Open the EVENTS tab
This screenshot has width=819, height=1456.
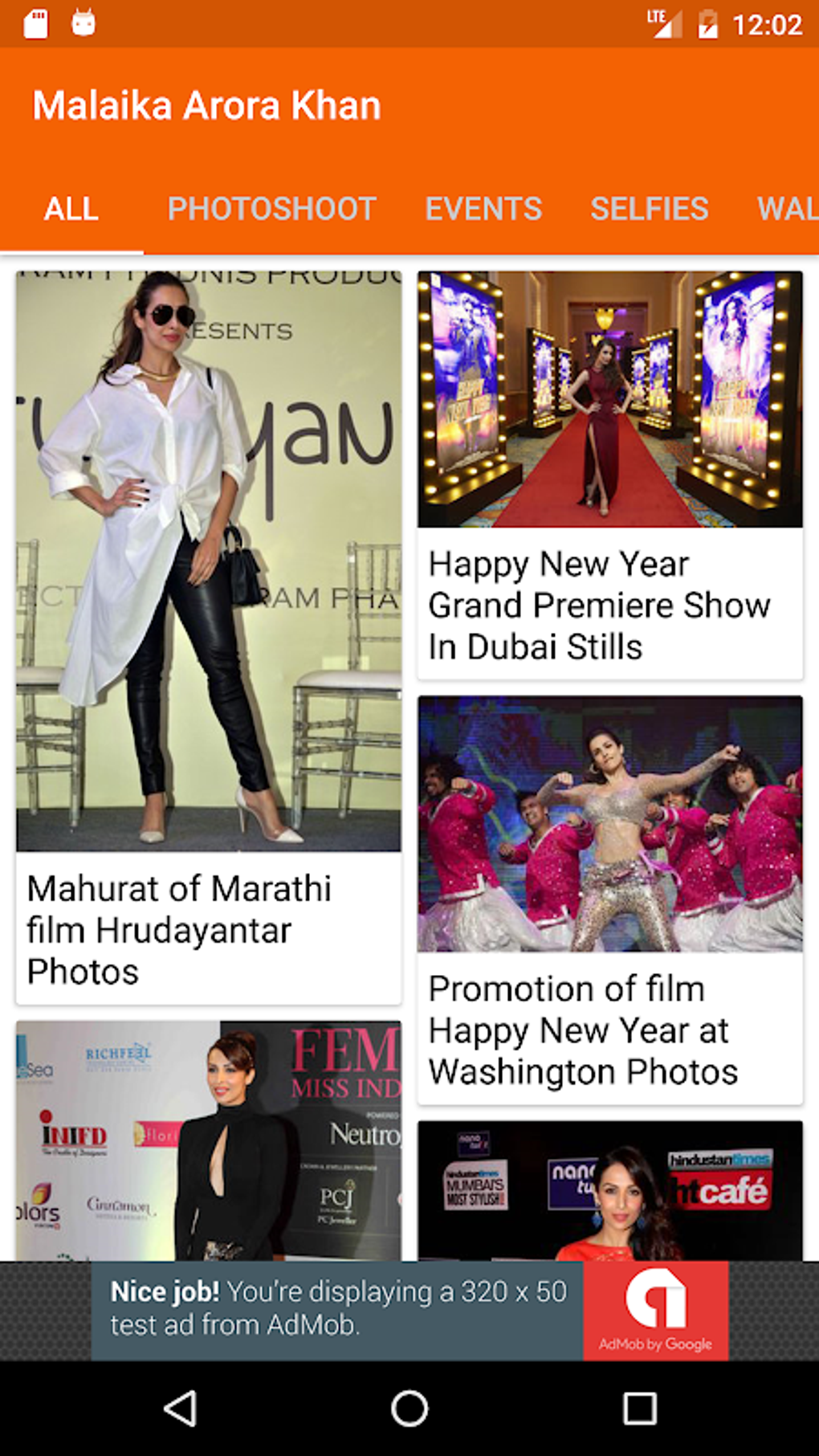483,209
